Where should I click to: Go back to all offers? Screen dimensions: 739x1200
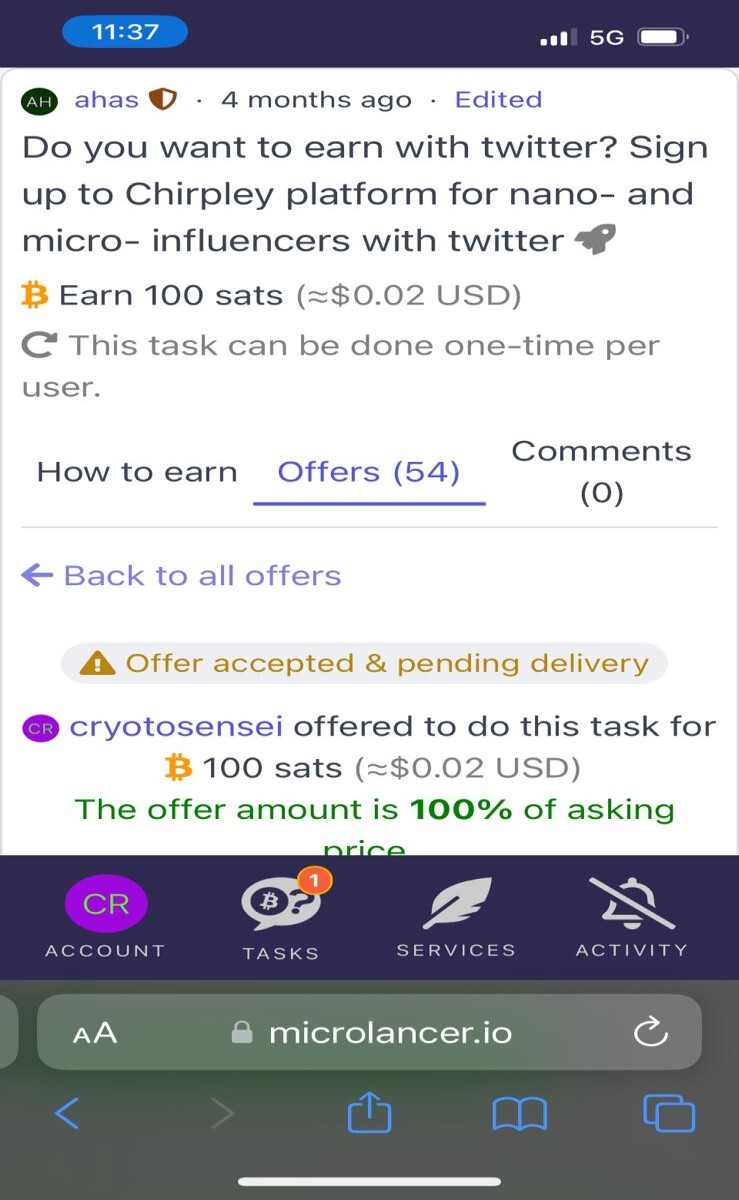[182, 575]
